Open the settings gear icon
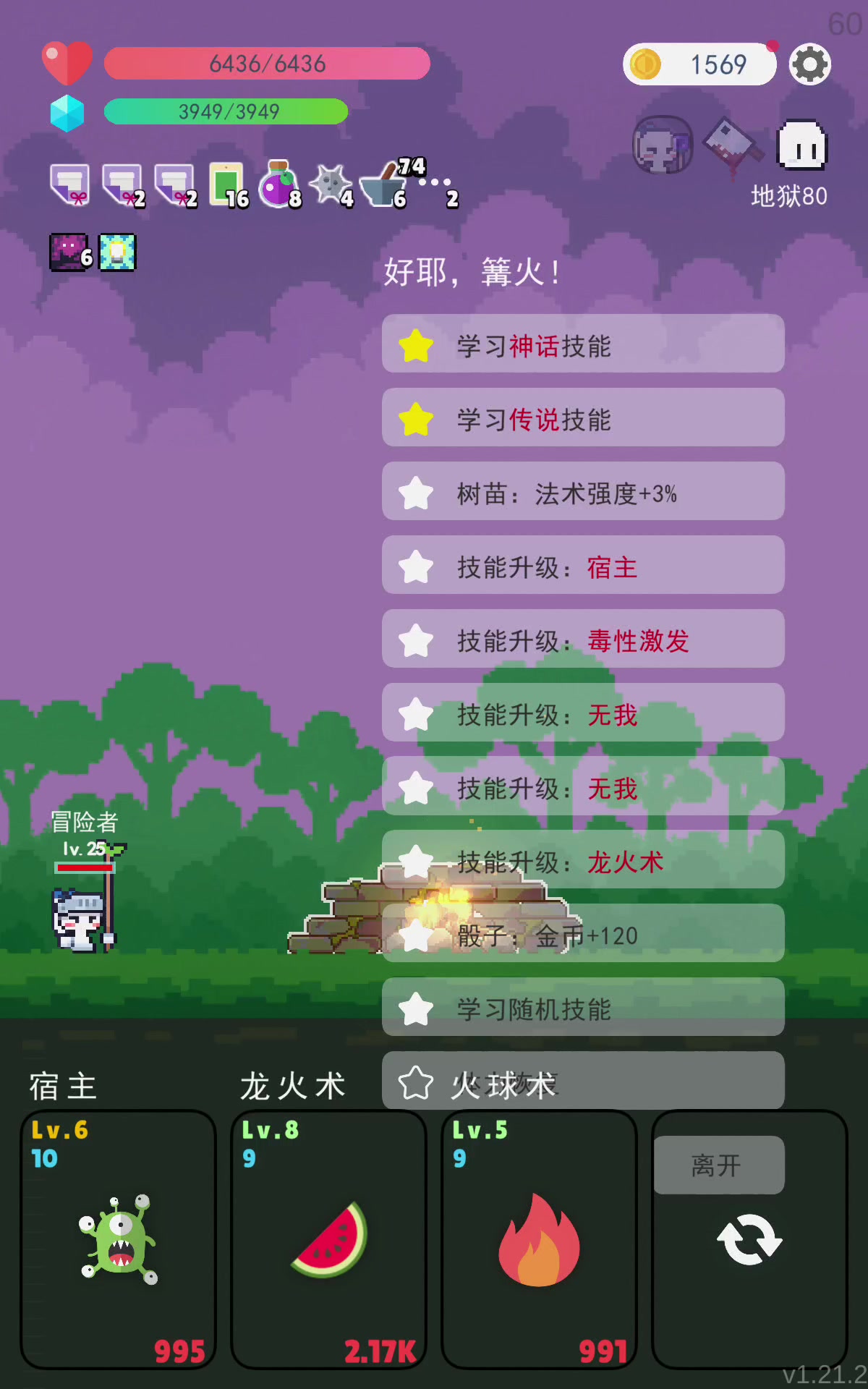868x1389 pixels. pos(809,65)
